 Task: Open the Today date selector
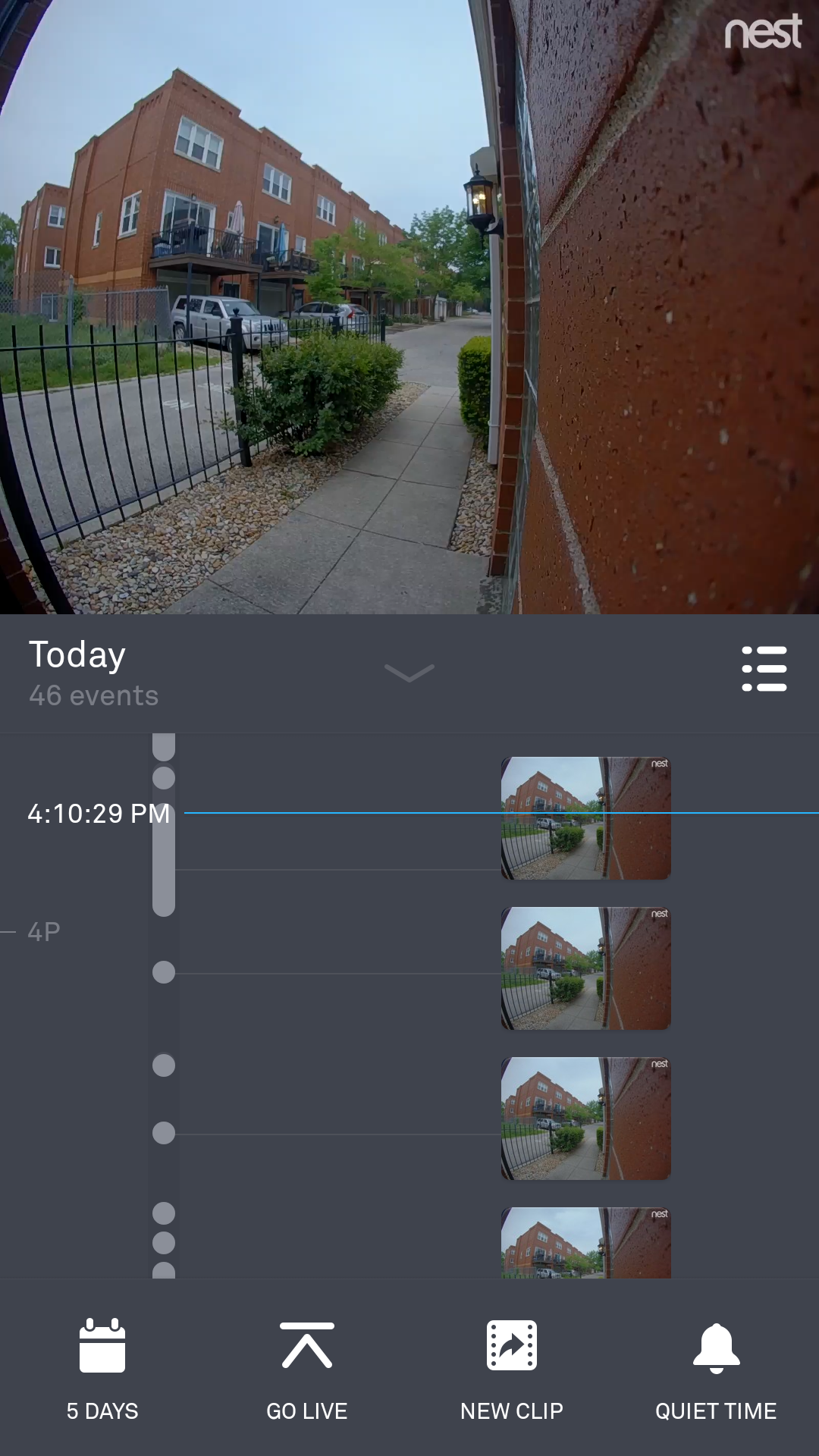click(x=77, y=655)
